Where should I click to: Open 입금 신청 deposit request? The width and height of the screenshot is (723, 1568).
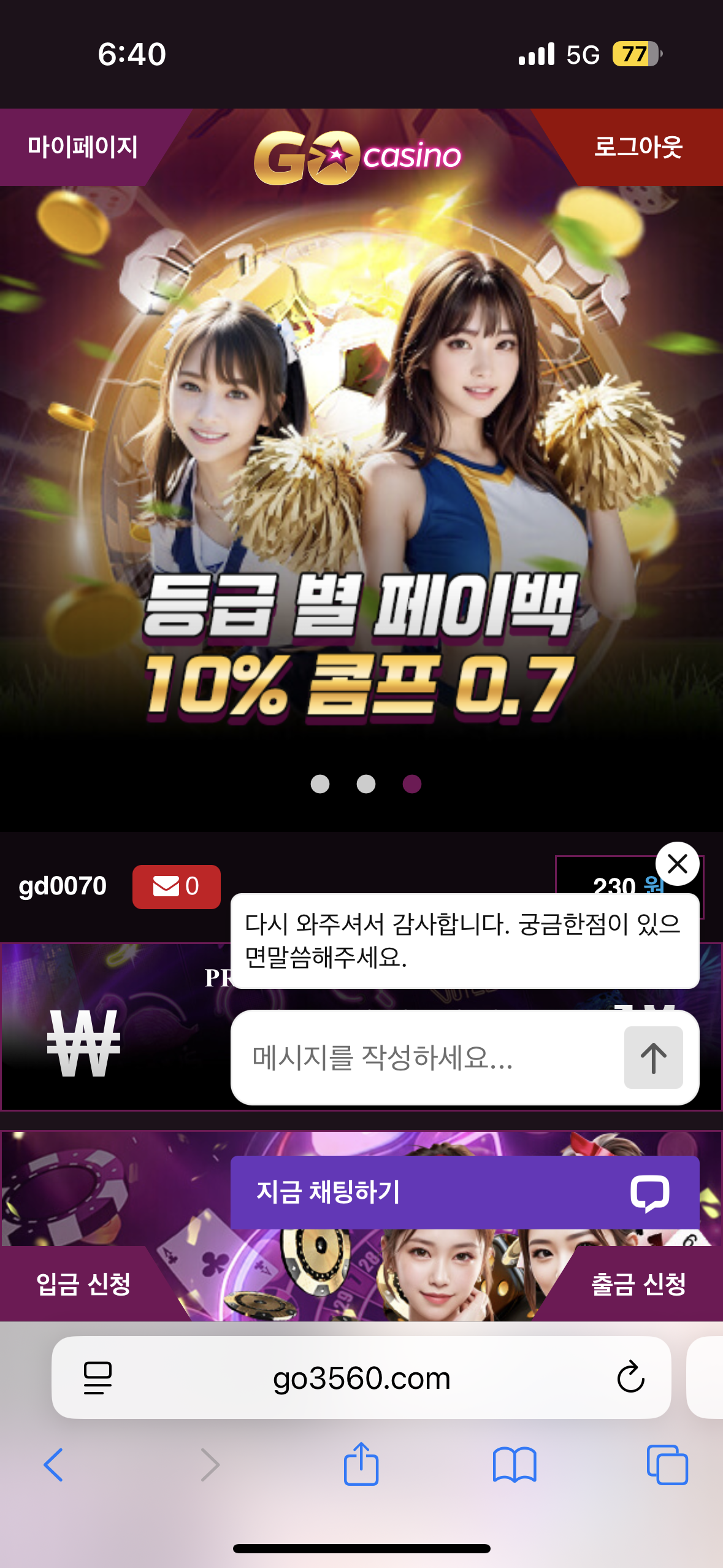83,1283
